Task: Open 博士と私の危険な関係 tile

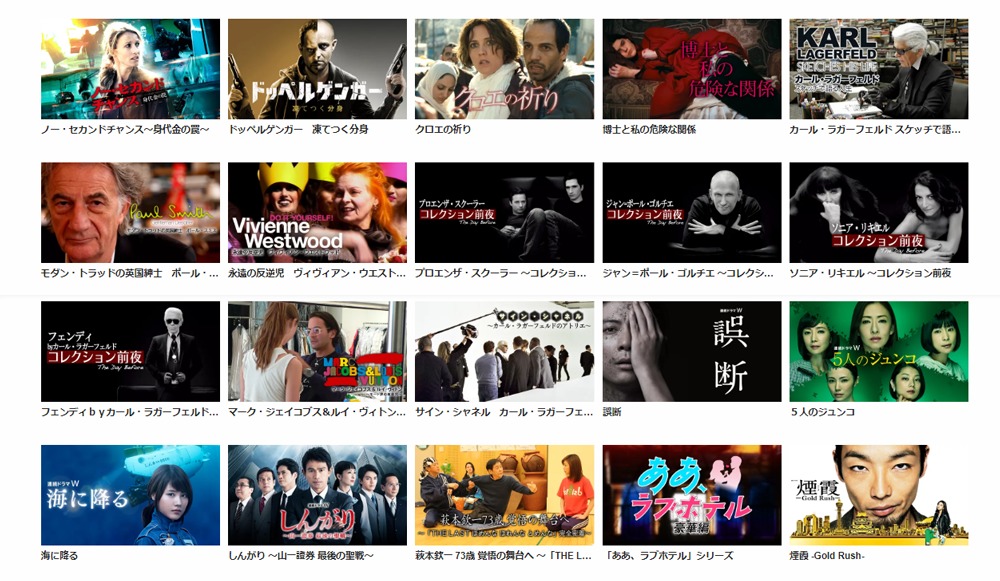Action: [x=692, y=69]
